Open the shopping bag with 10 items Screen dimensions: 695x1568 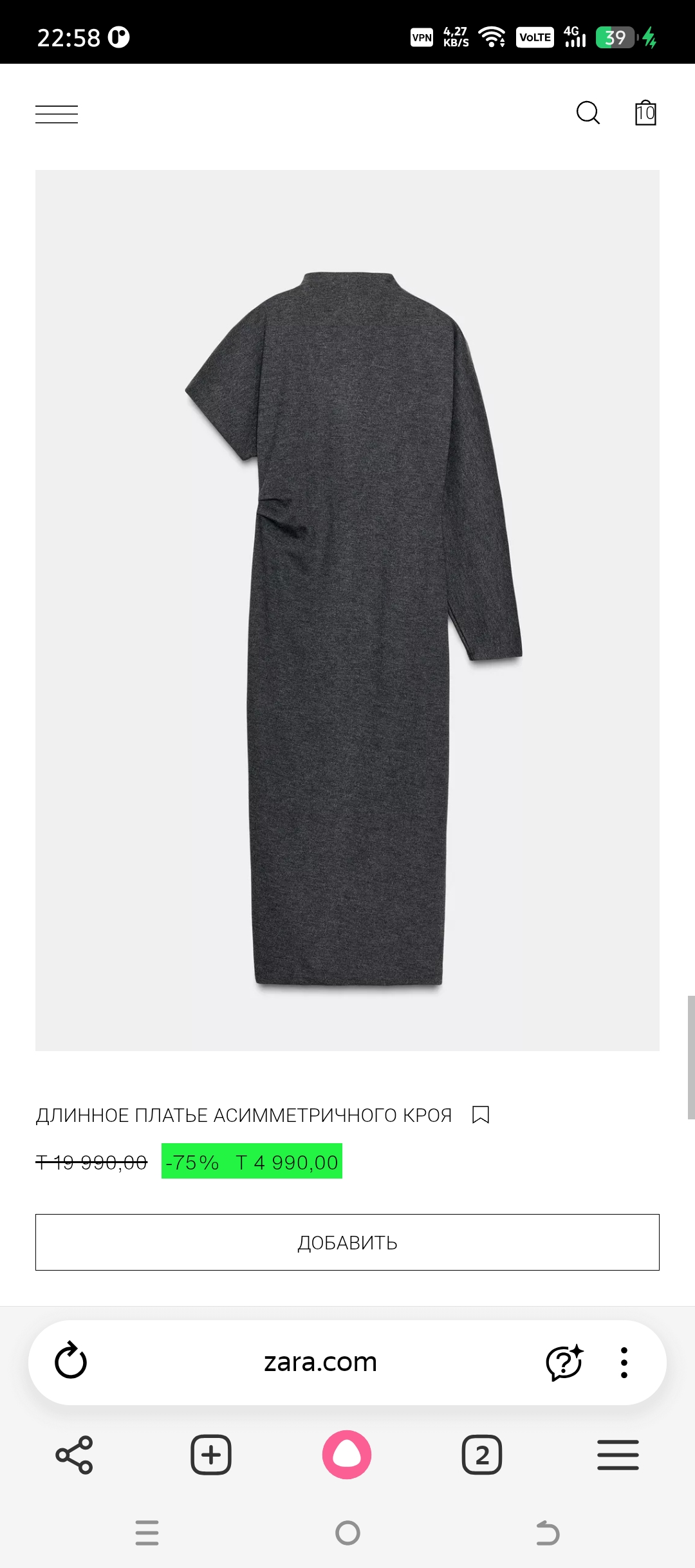tap(645, 113)
